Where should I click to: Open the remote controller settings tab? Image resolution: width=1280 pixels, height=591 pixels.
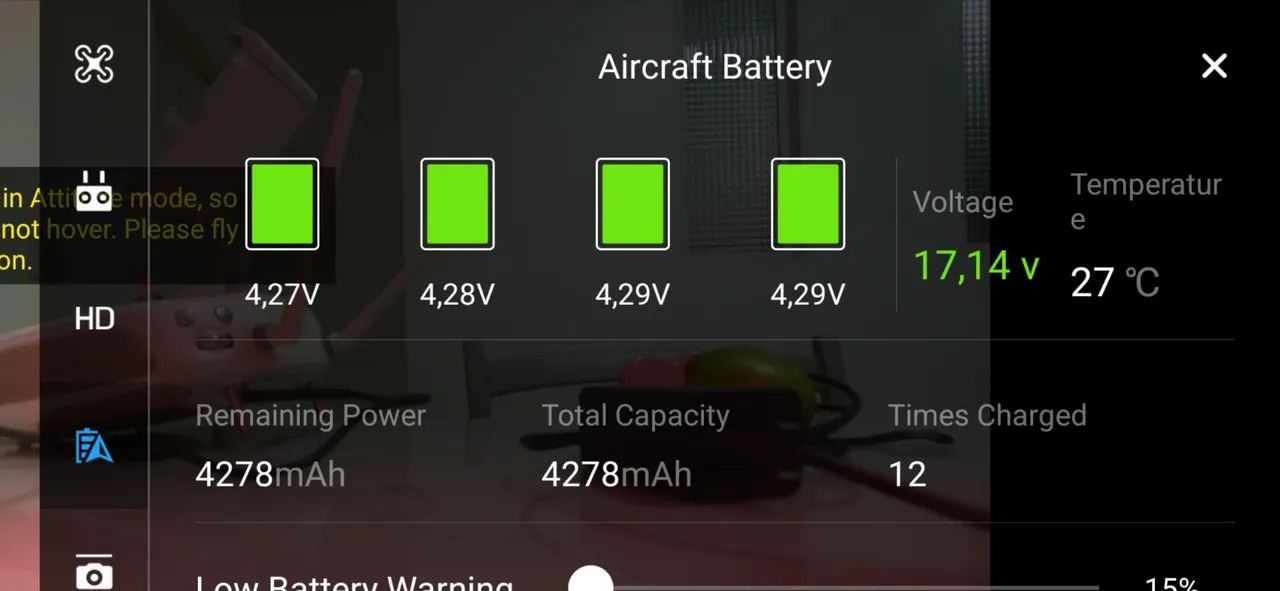94,191
